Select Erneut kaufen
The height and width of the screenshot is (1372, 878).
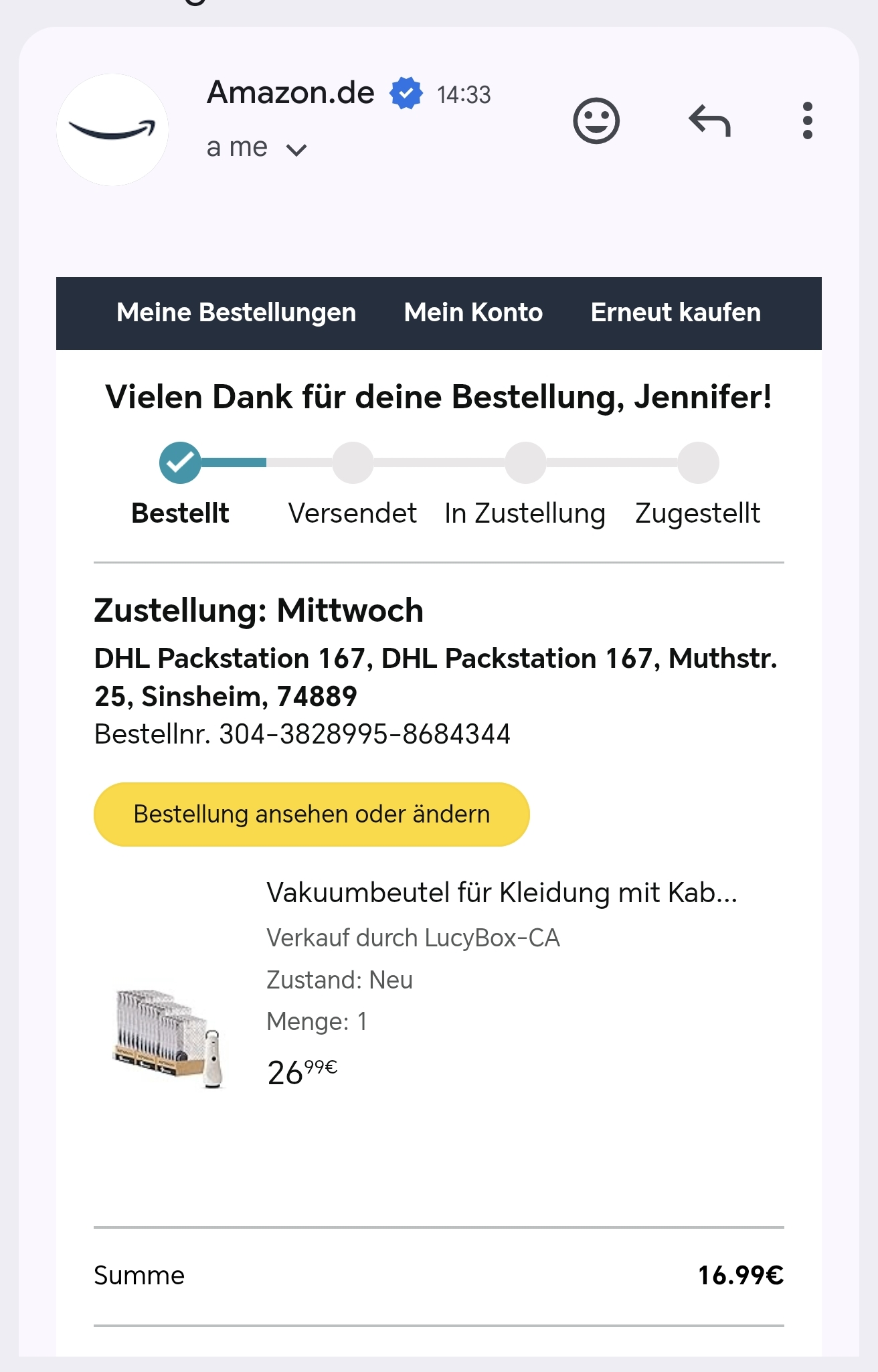[676, 313]
